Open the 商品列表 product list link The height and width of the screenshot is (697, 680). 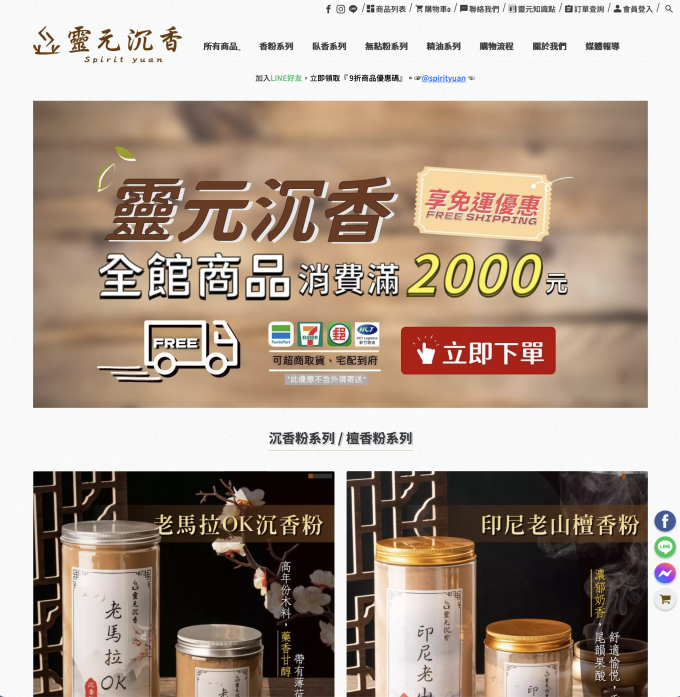[386, 9]
